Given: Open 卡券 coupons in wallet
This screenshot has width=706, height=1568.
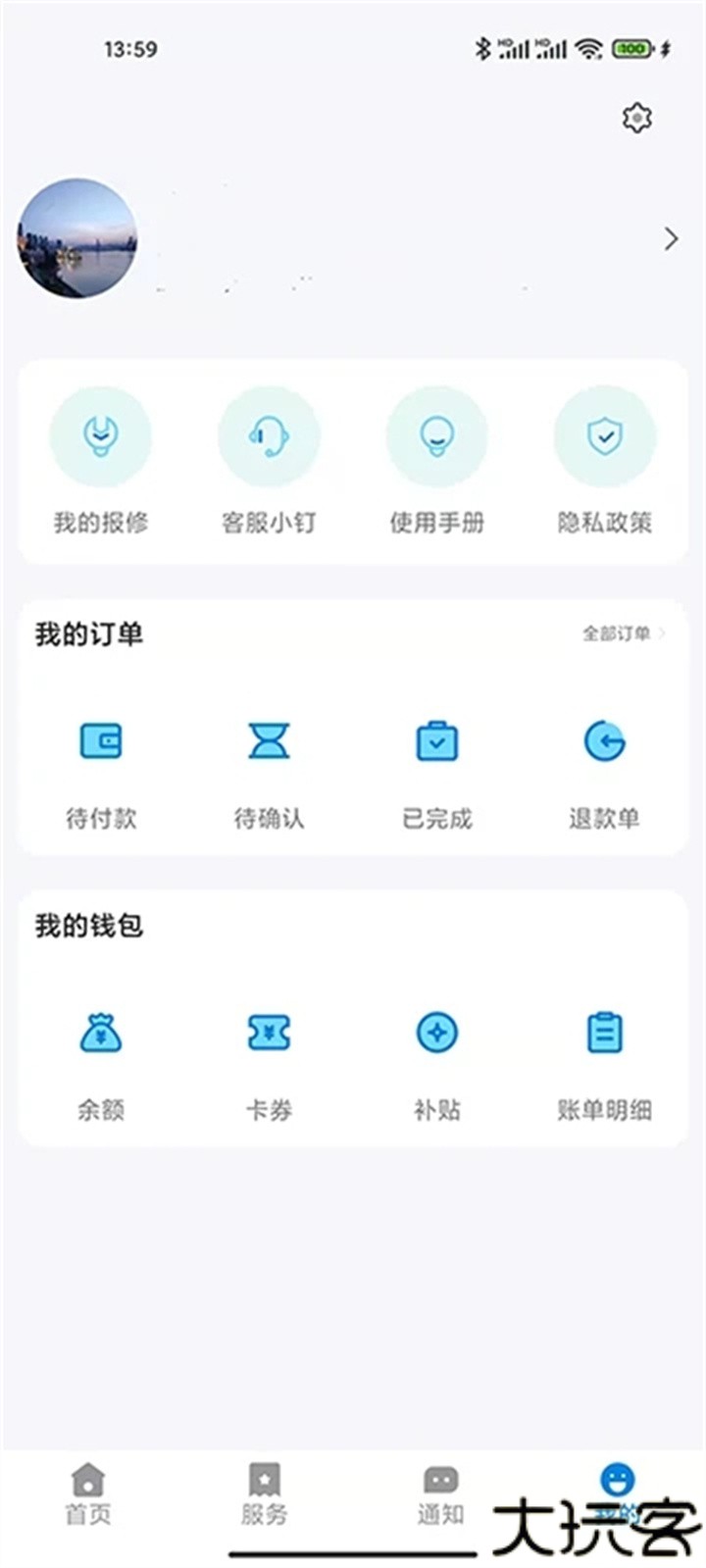Looking at the screenshot, I should (269, 1032).
